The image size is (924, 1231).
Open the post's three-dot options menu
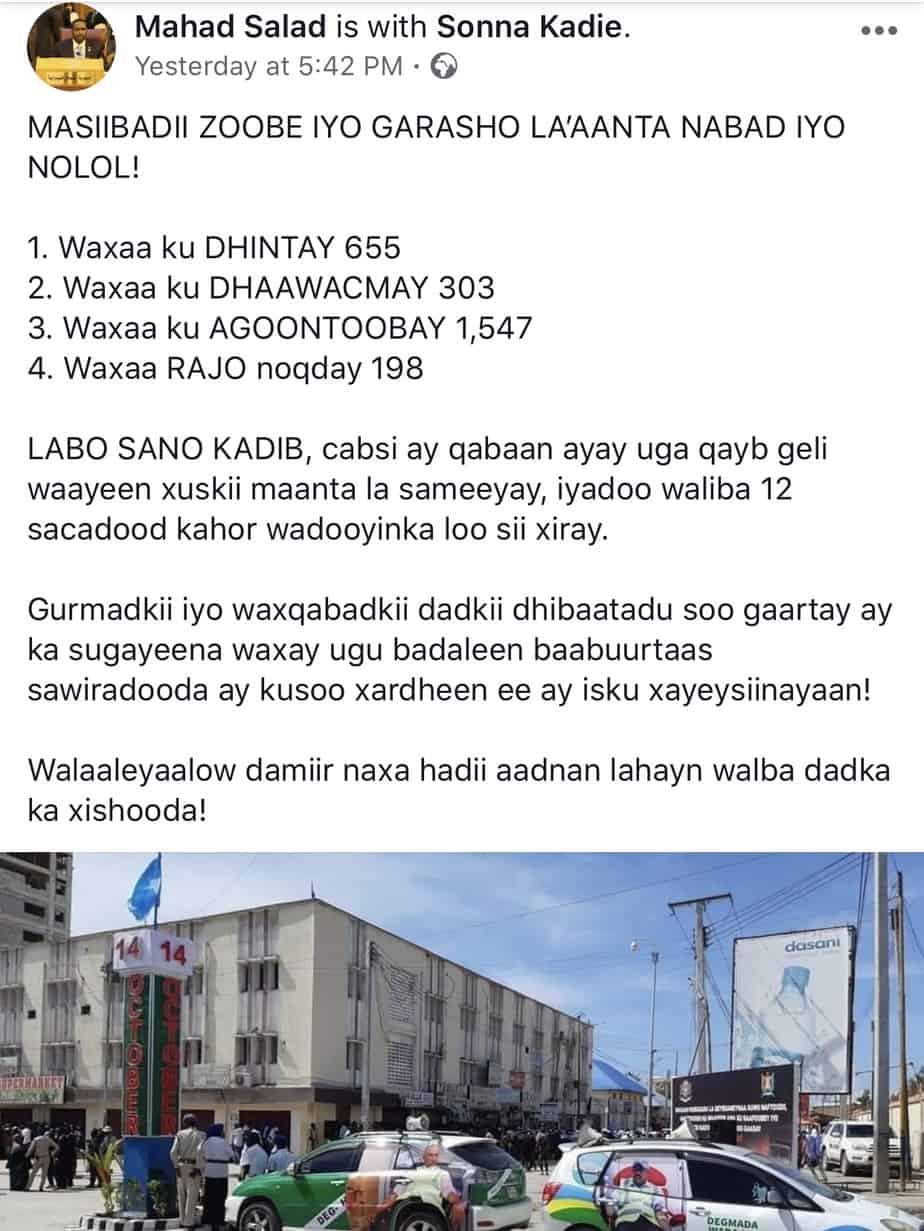[x=879, y=31]
